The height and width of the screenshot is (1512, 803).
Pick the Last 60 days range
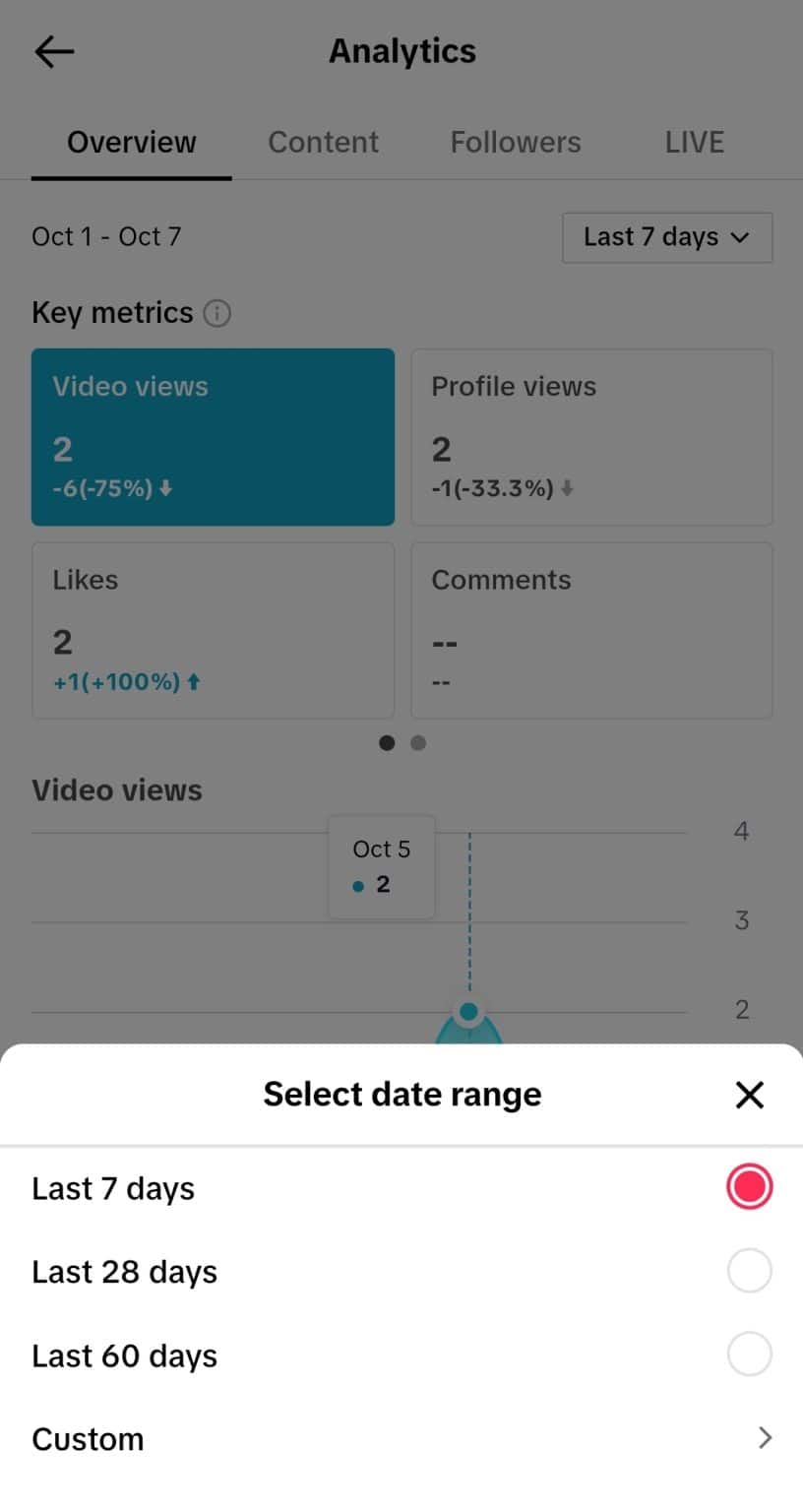point(401,1355)
